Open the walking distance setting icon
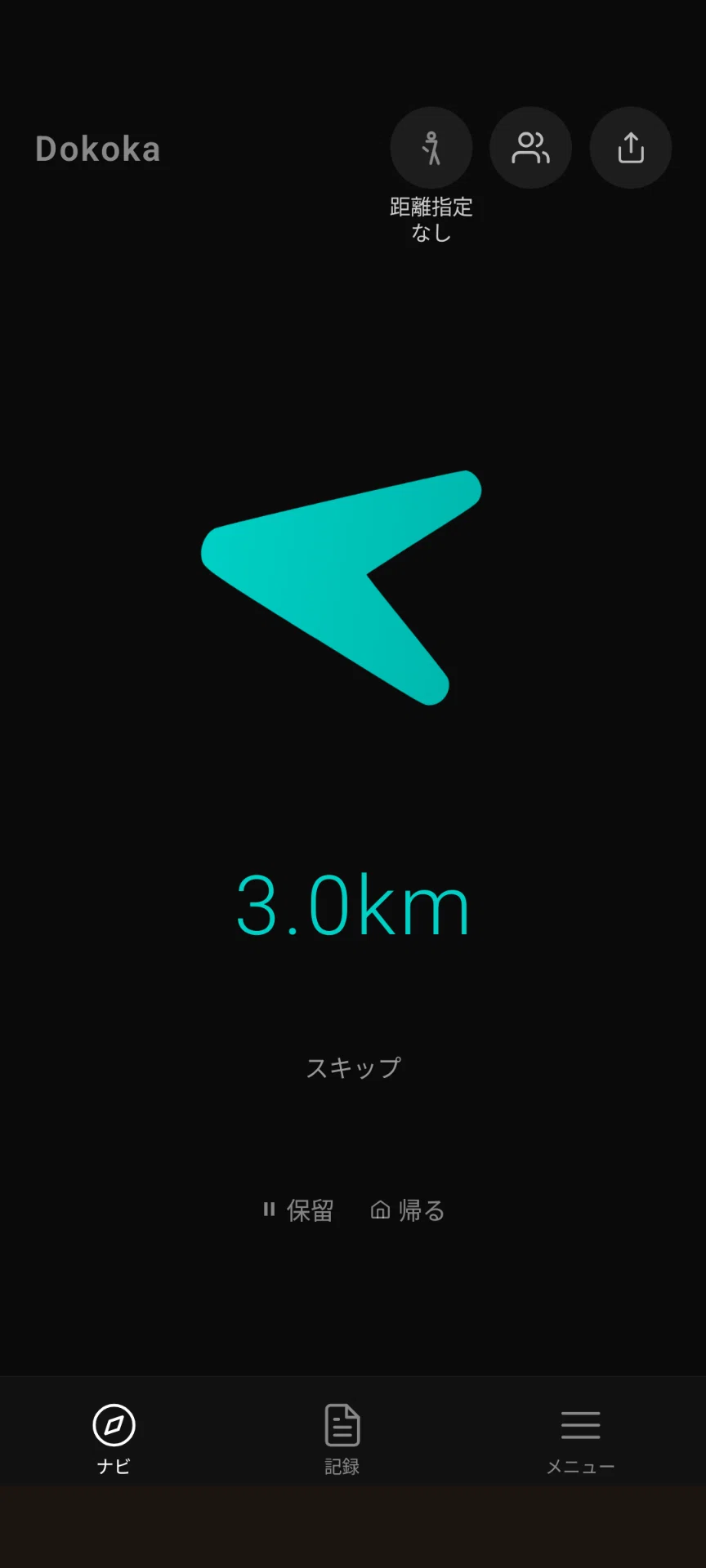The image size is (706, 1568). (x=431, y=148)
